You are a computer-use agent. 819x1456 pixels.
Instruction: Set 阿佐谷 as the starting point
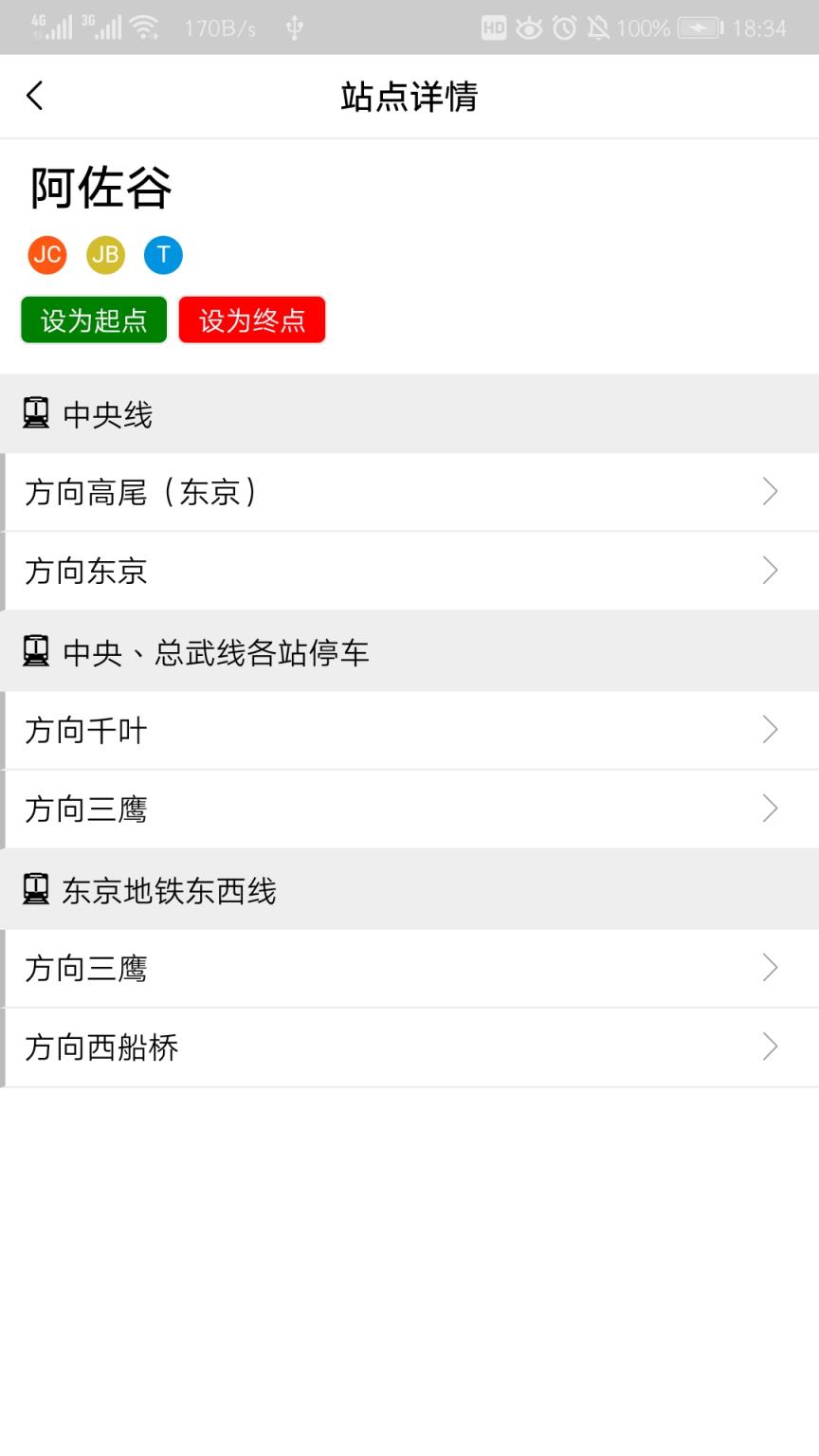pyautogui.click(x=94, y=319)
